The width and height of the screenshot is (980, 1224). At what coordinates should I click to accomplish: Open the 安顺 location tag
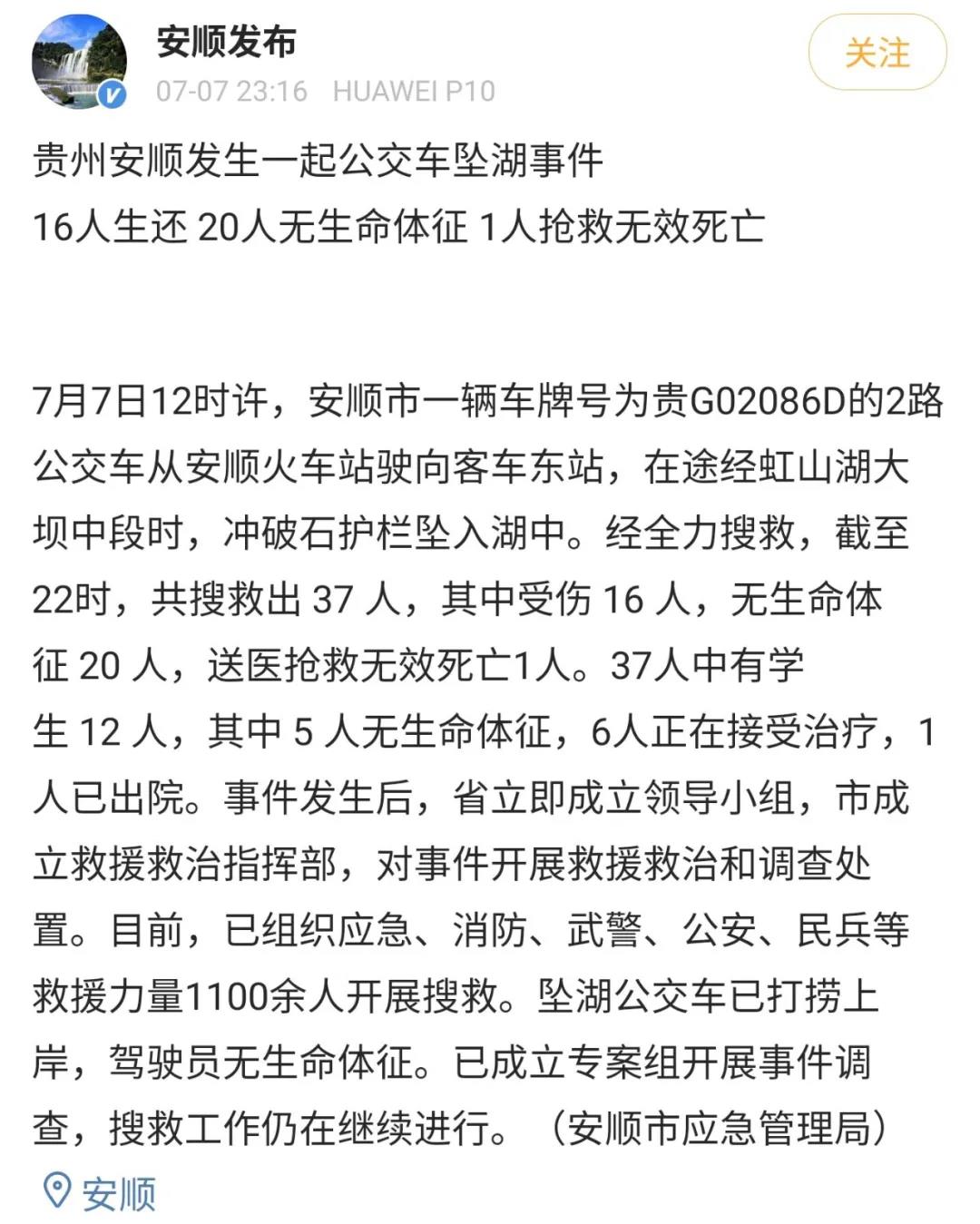102,1192
